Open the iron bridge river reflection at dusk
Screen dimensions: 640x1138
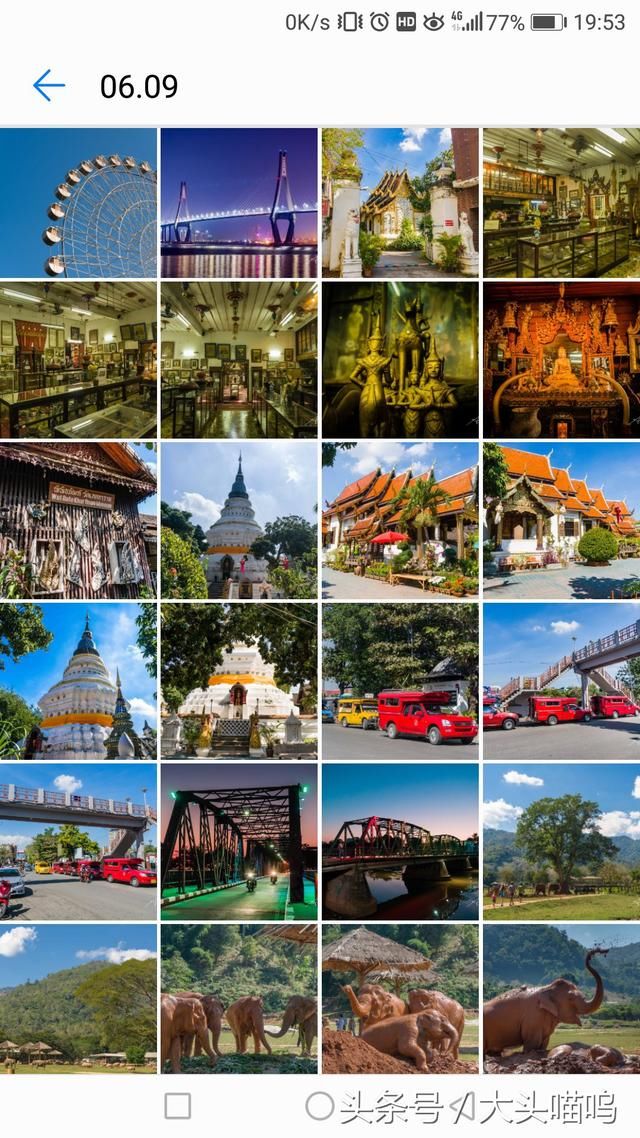400,841
